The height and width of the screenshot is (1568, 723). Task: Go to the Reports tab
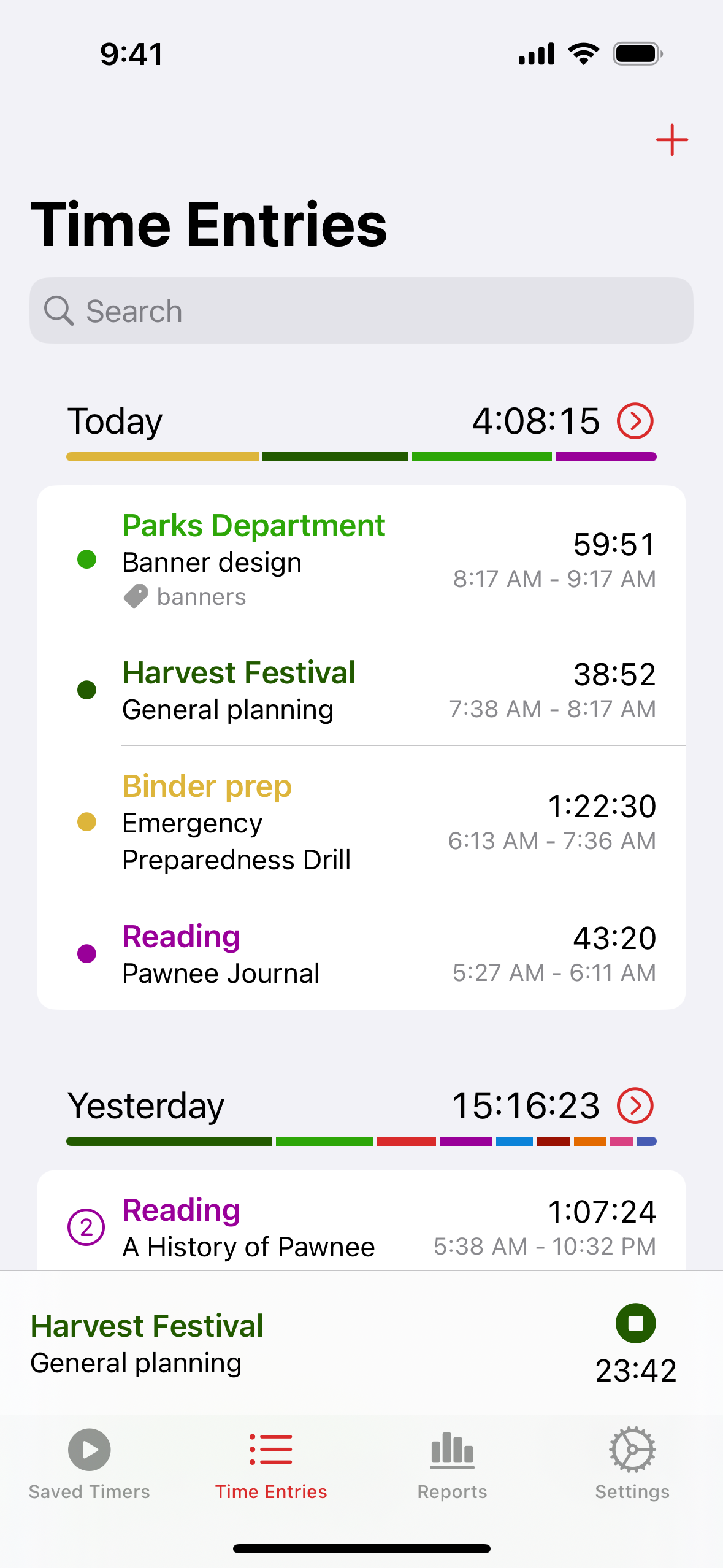[x=452, y=1464]
